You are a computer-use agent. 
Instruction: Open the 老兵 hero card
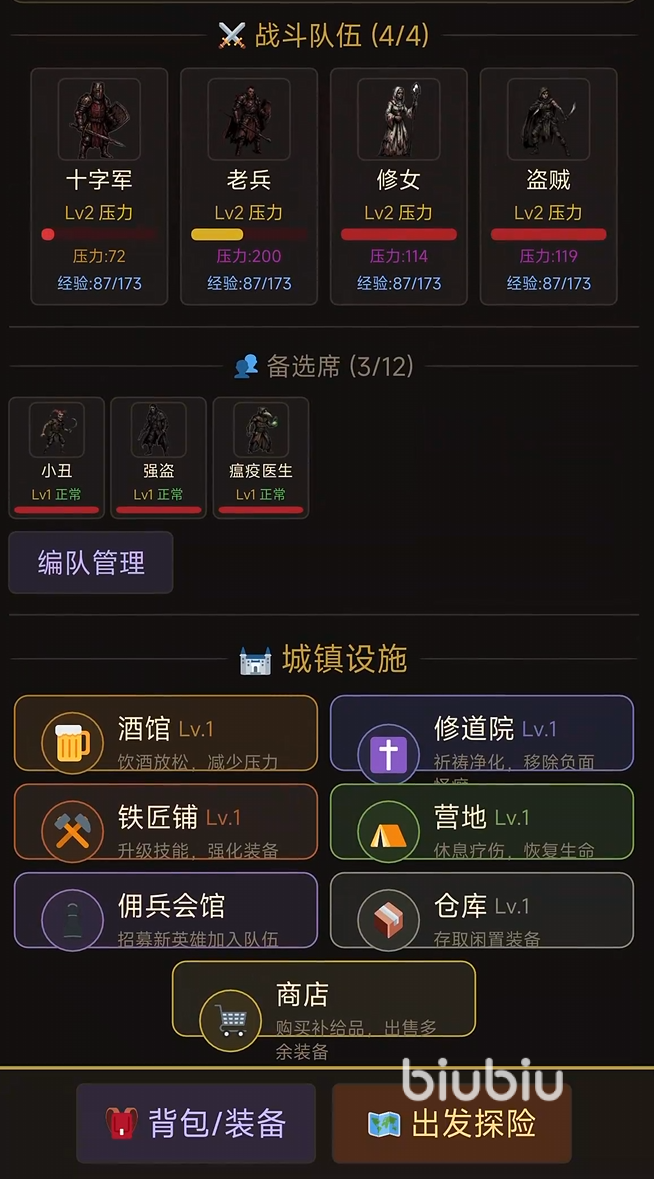coord(249,186)
